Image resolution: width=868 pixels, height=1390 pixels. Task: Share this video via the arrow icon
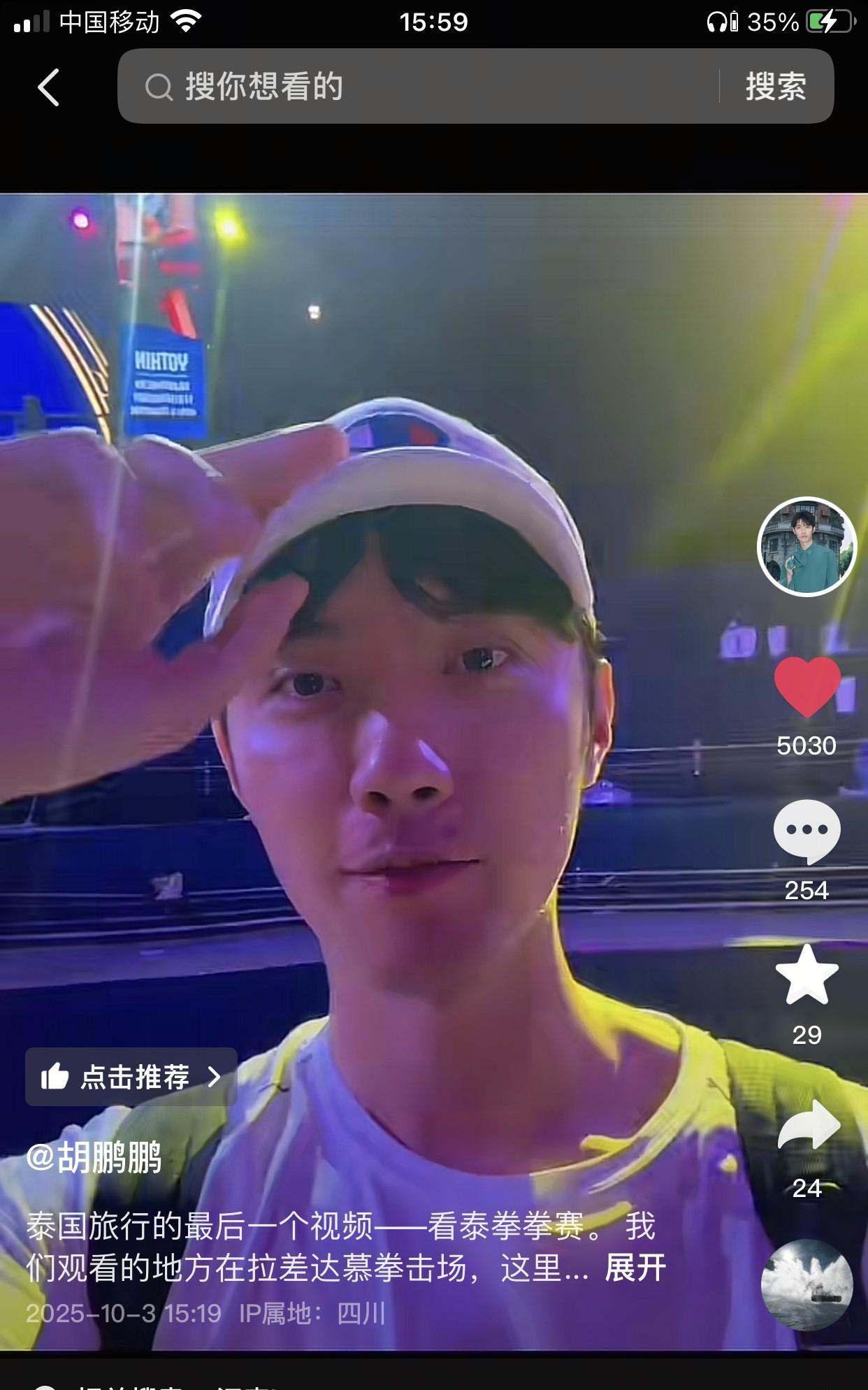(808, 1125)
